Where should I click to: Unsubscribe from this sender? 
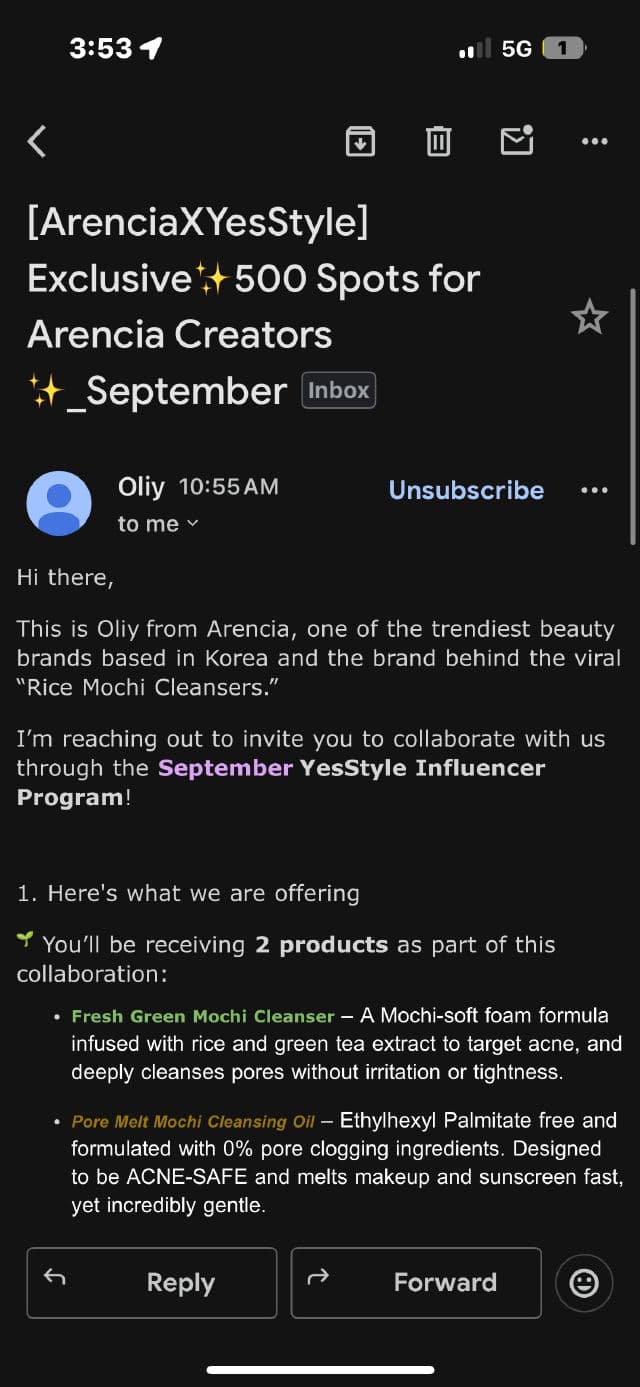[x=466, y=490]
